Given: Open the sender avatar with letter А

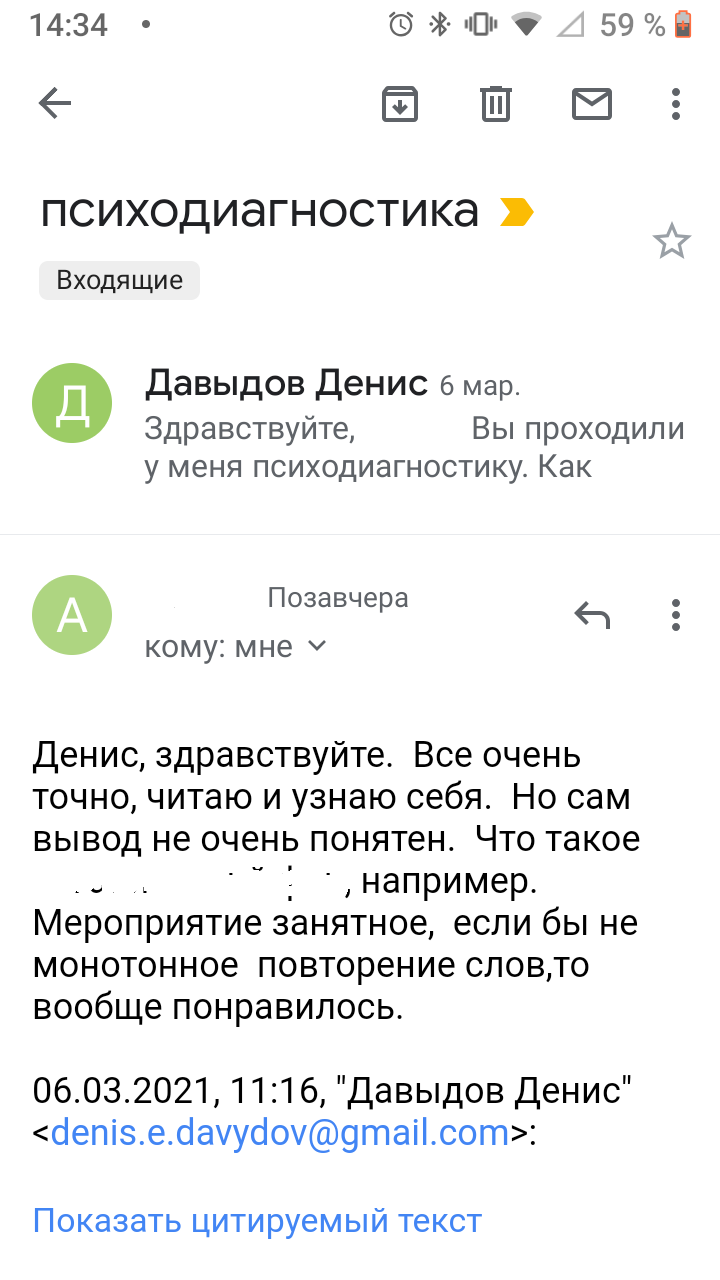Looking at the screenshot, I should click(72, 615).
